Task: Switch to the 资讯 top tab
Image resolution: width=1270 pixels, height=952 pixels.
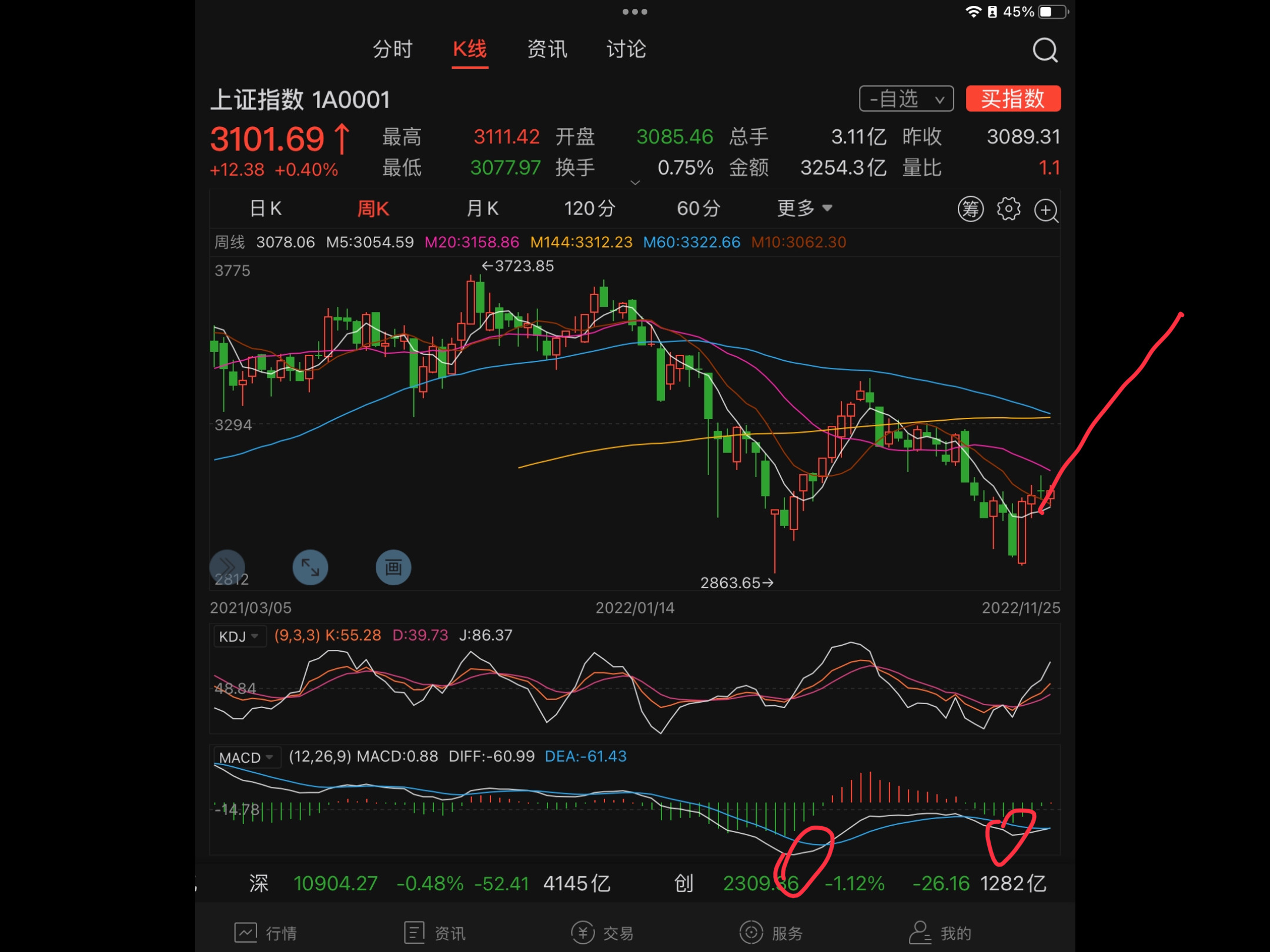Action: [547, 49]
